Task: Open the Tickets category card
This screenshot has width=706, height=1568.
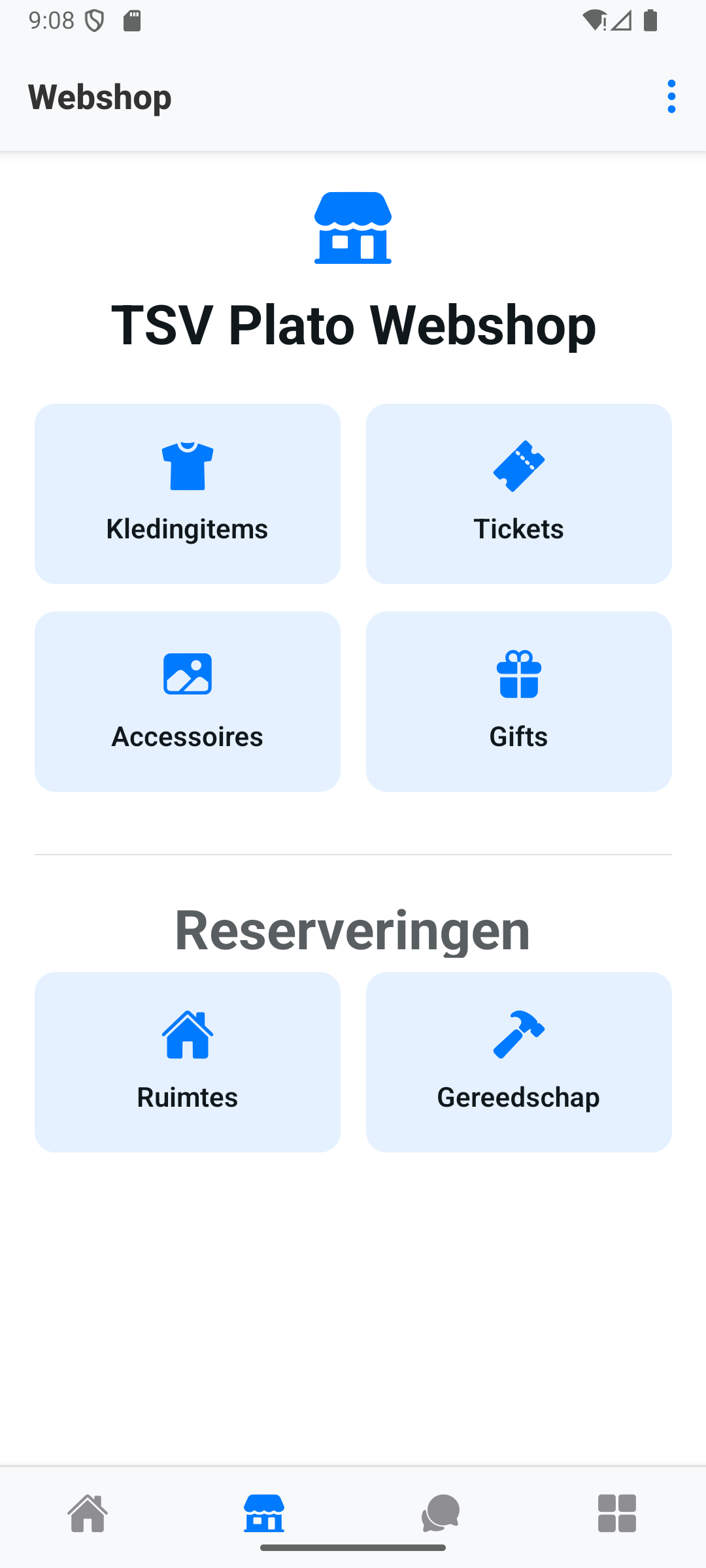Action: pyautogui.click(x=518, y=494)
